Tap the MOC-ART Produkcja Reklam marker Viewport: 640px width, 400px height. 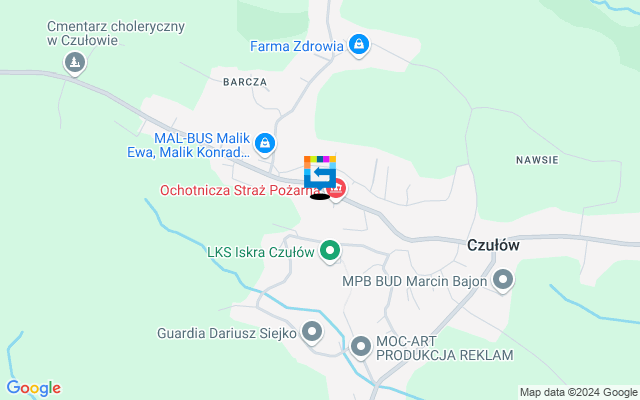coord(361,347)
